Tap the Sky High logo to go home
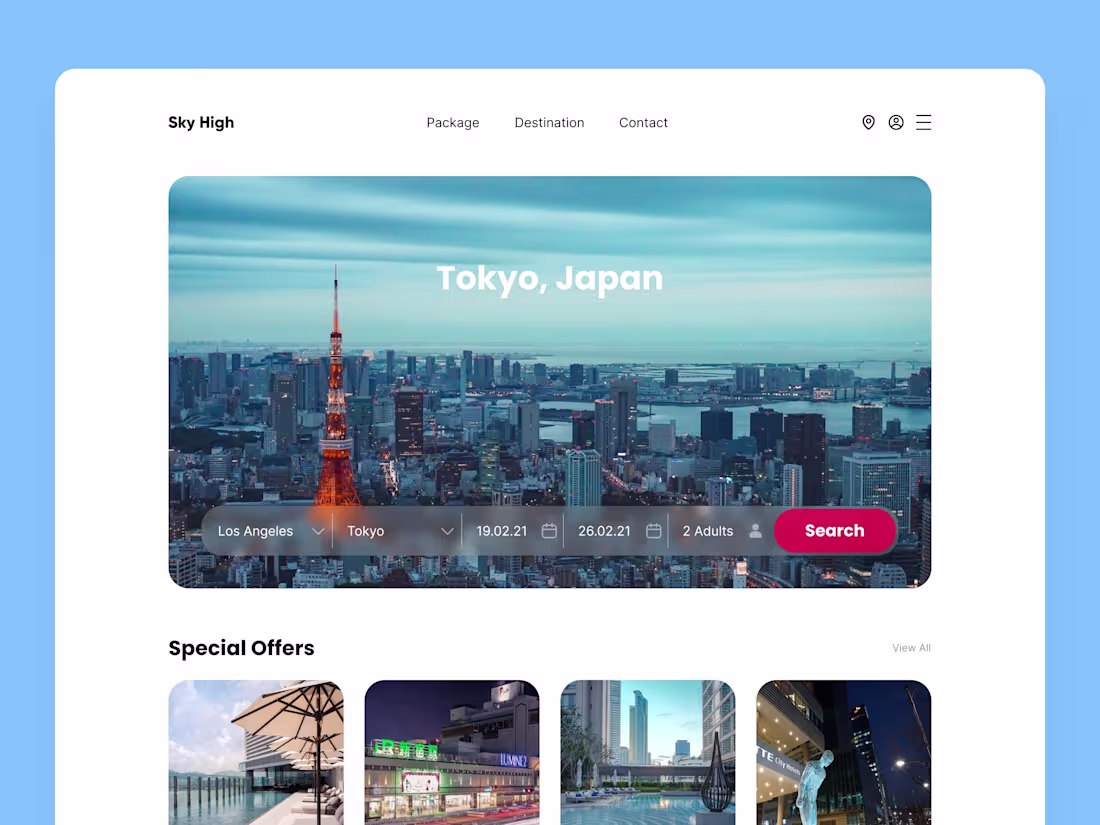The height and width of the screenshot is (825, 1100). click(x=201, y=122)
